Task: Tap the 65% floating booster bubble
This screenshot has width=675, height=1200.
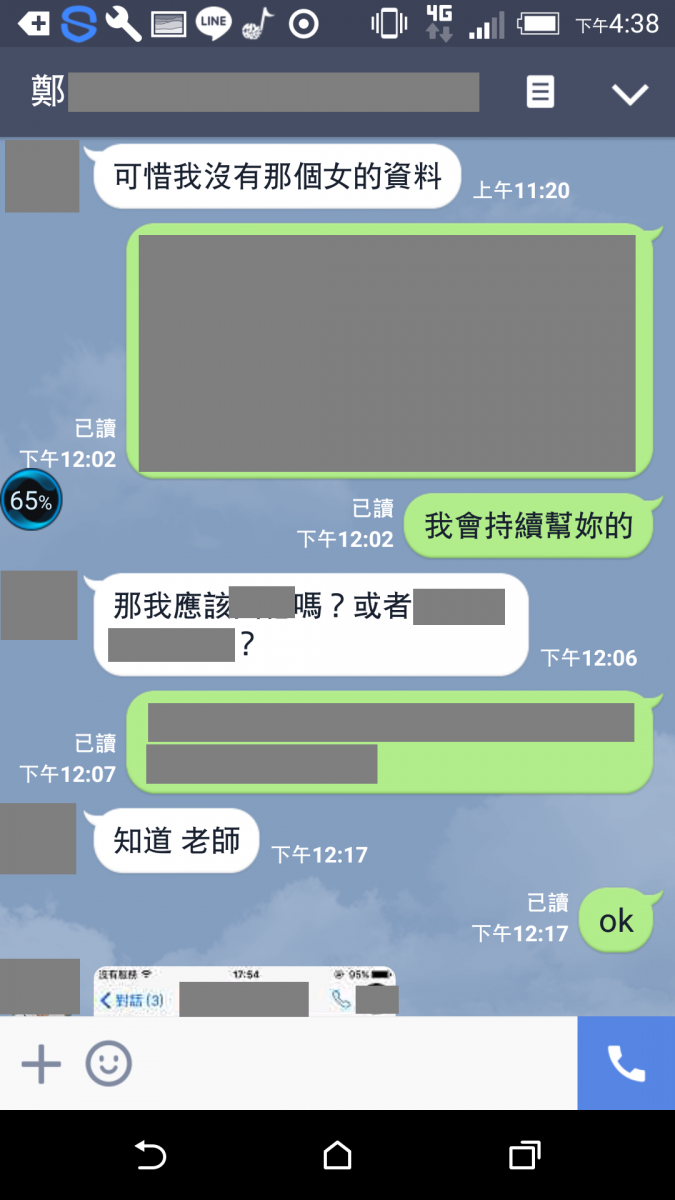Action: [x=31, y=501]
